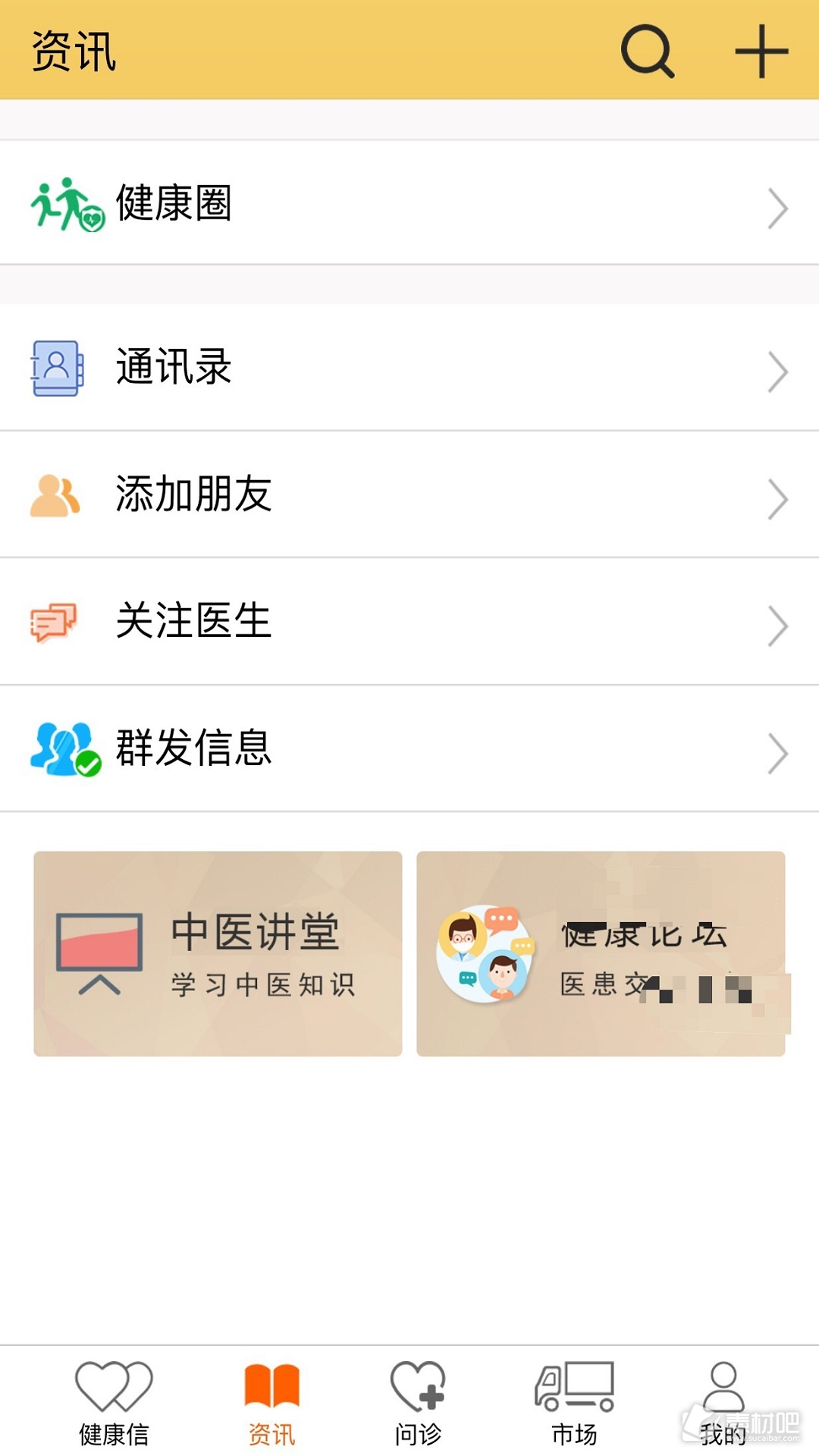Open the 我的 tab
The height and width of the screenshot is (1456, 819).
click(723, 1403)
